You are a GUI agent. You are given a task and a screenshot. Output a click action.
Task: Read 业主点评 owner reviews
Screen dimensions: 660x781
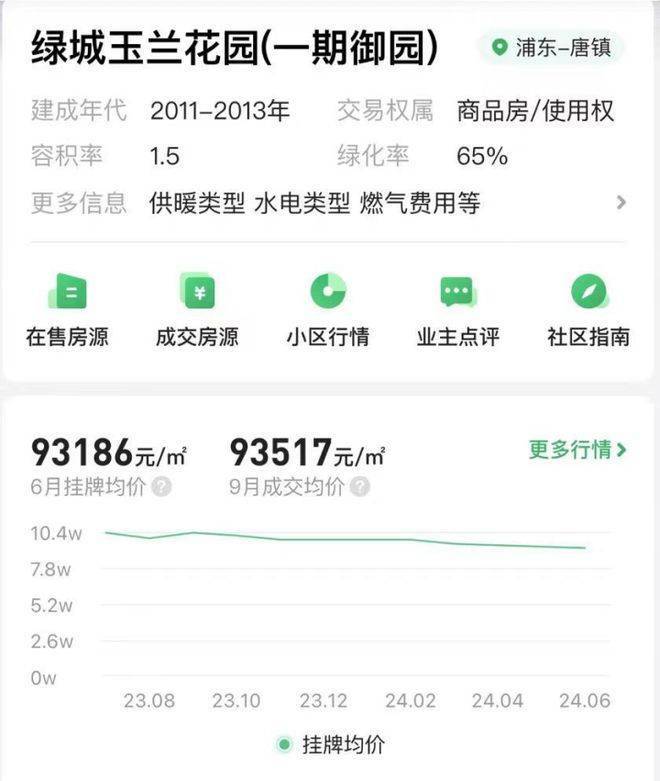(x=457, y=310)
